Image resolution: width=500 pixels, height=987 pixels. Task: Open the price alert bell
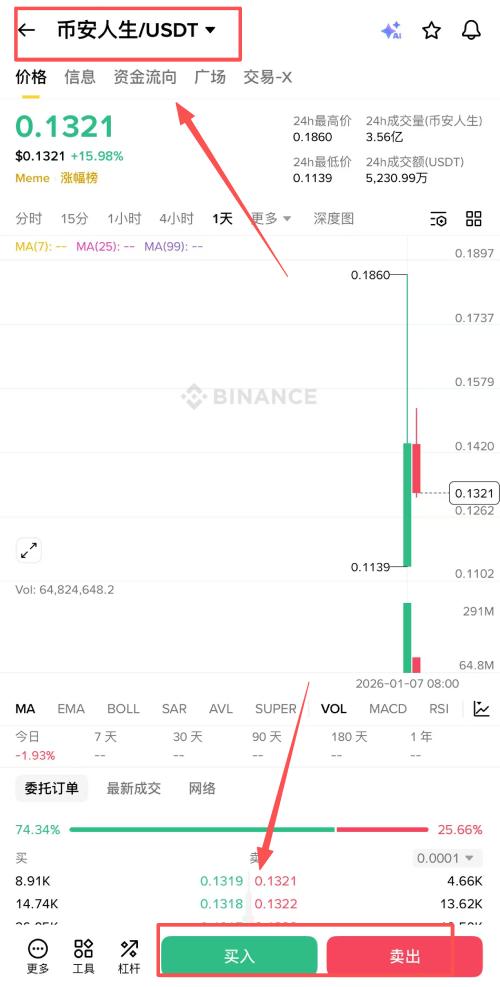tap(471, 30)
